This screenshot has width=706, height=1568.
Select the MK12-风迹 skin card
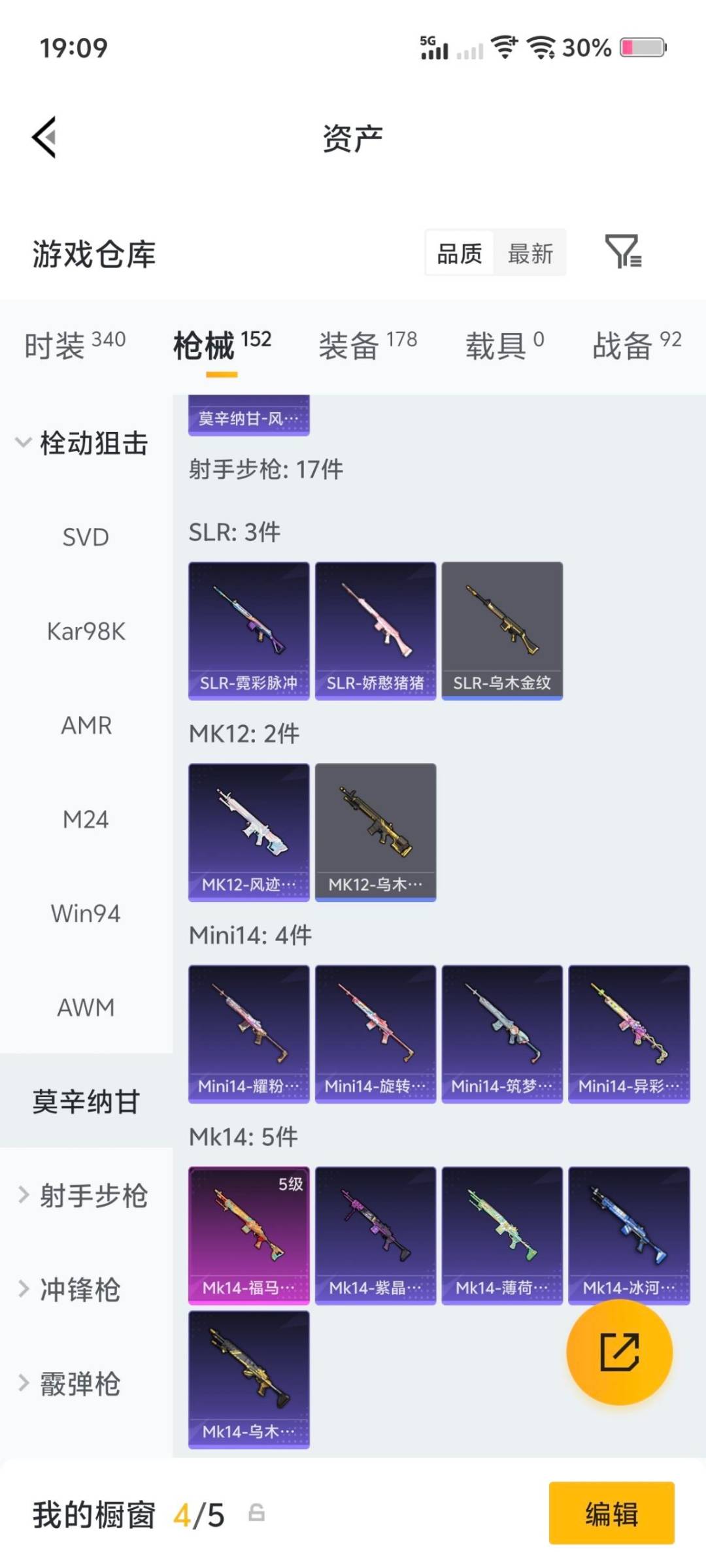tap(249, 830)
